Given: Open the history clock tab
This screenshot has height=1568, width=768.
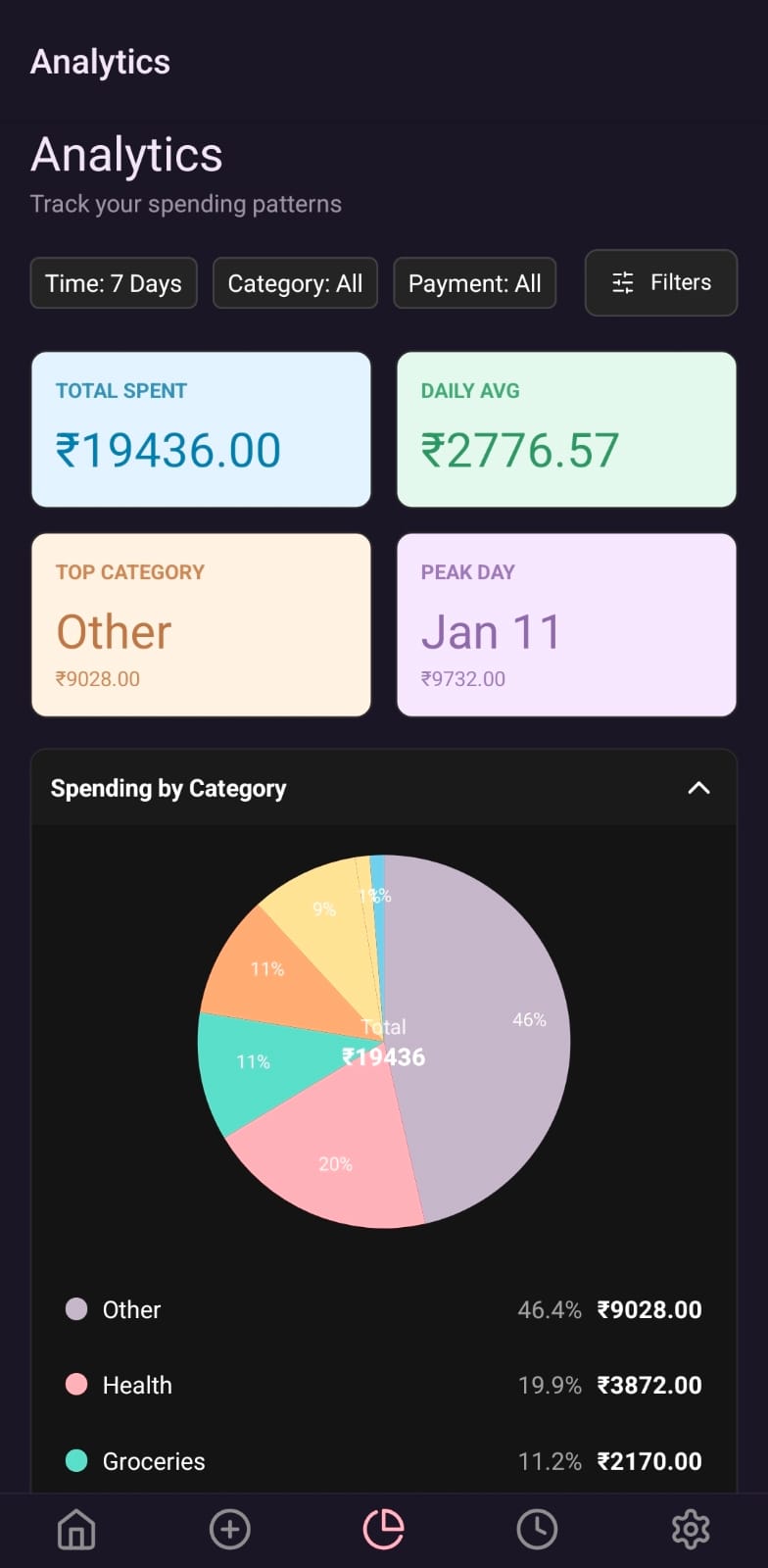Looking at the screenshot, I should click(537, 1529).
